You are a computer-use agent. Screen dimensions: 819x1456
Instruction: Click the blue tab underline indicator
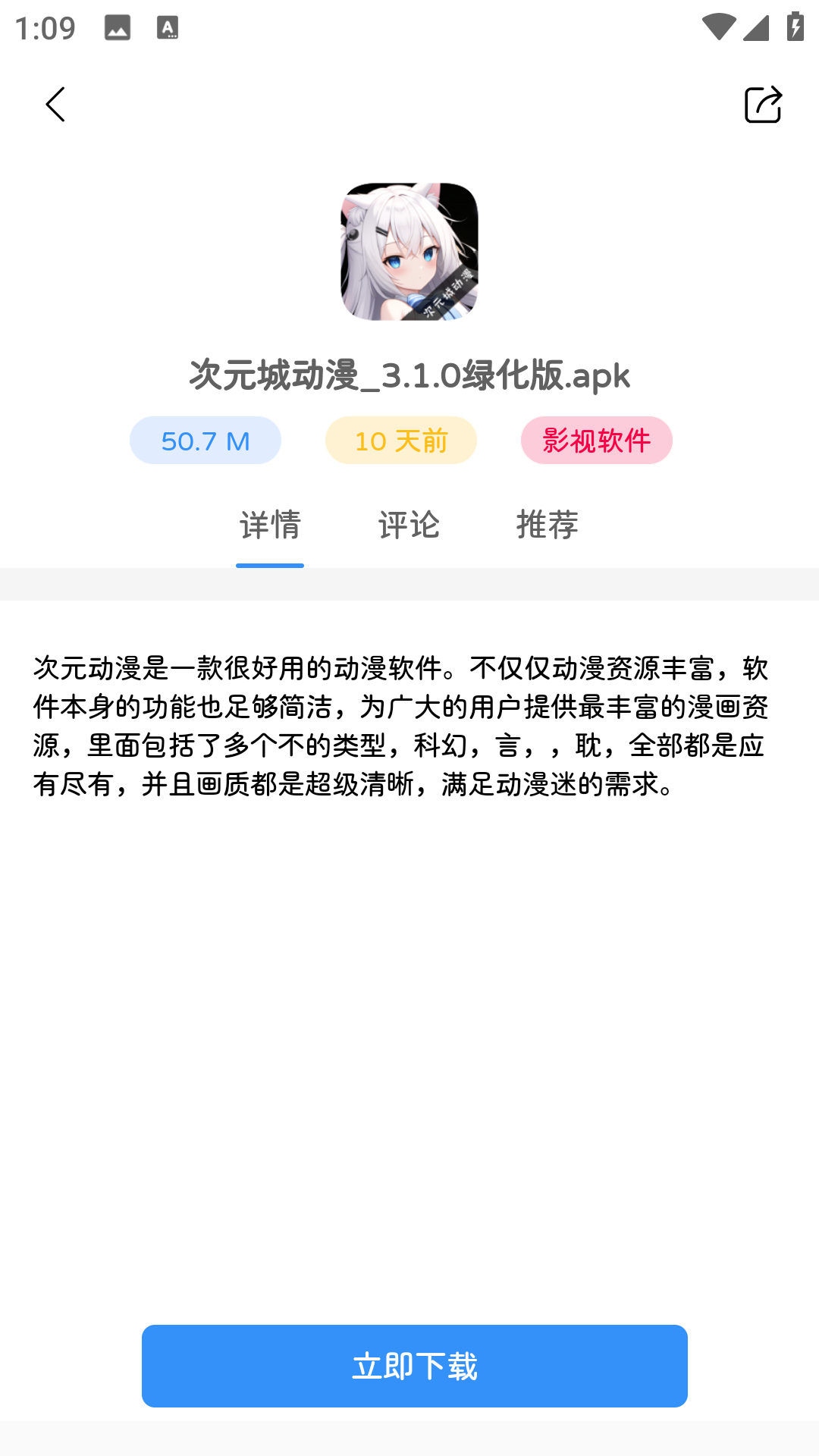(x=270, y=565)
